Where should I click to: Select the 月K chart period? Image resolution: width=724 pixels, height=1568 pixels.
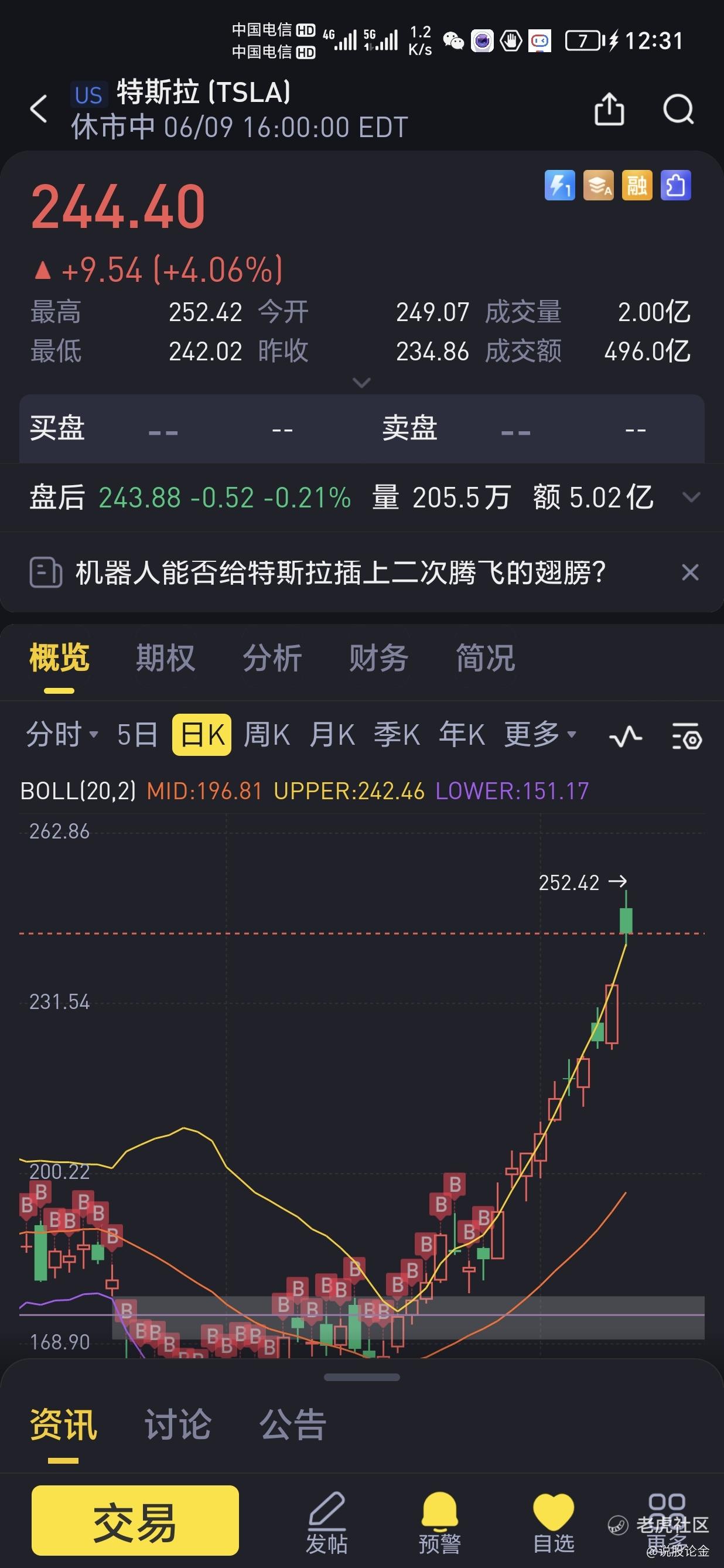click(x=332, y=735)
